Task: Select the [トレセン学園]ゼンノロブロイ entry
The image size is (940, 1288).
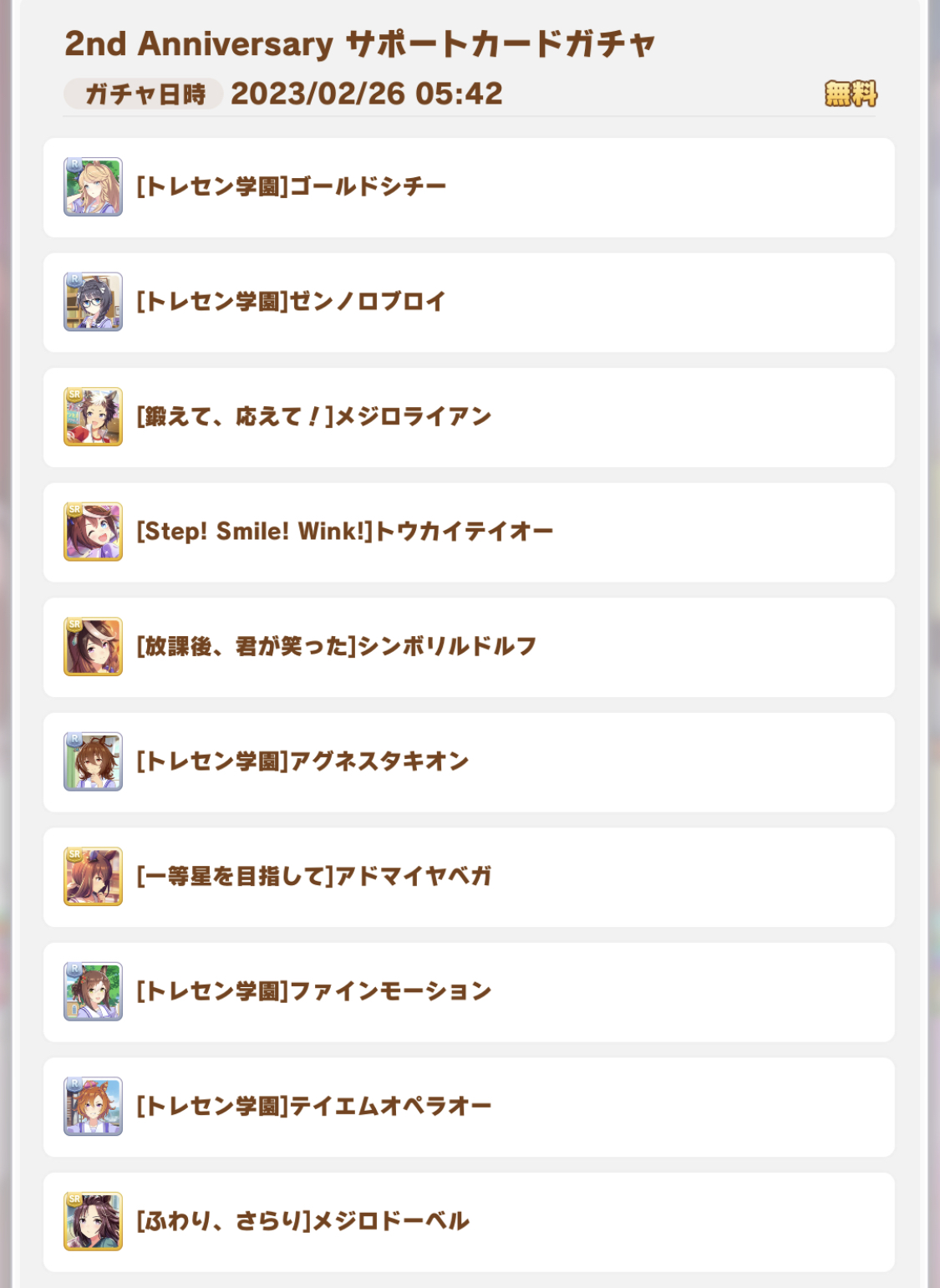Action: 468,302
